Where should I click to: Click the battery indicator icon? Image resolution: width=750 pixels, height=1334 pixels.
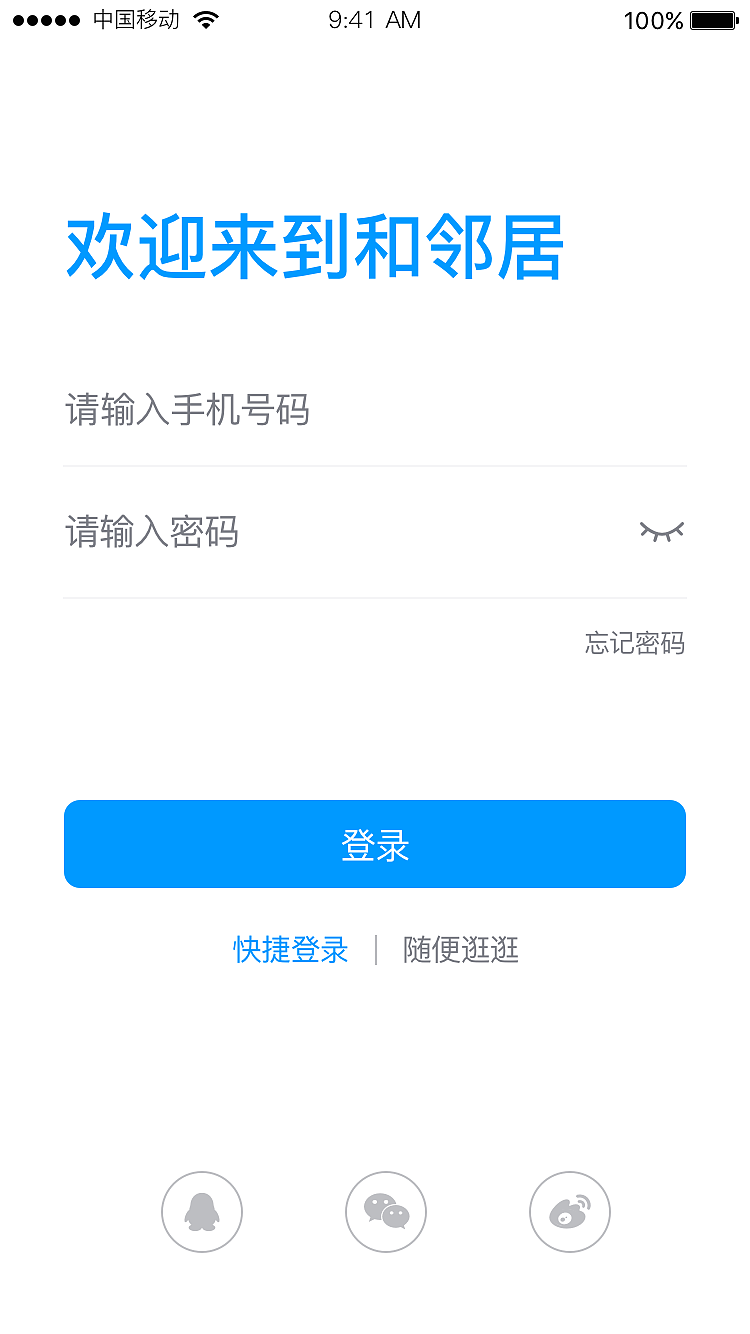tap(712, 18)
